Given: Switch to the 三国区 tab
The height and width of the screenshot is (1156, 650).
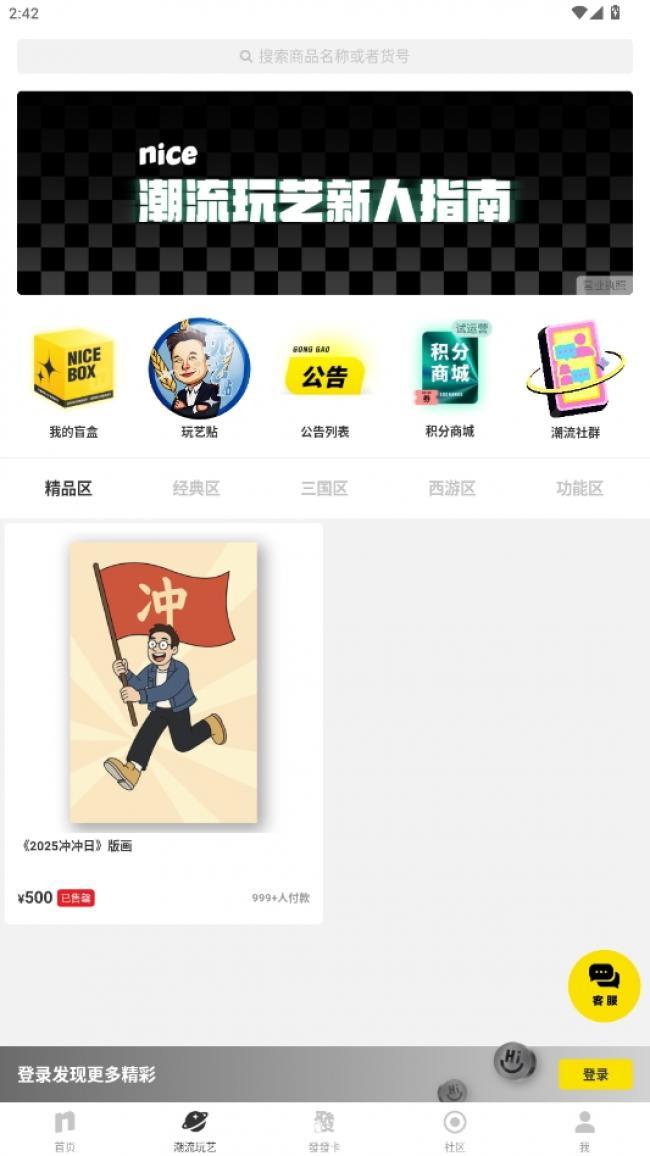Looking at the screenshot, I should click(324, 489).
